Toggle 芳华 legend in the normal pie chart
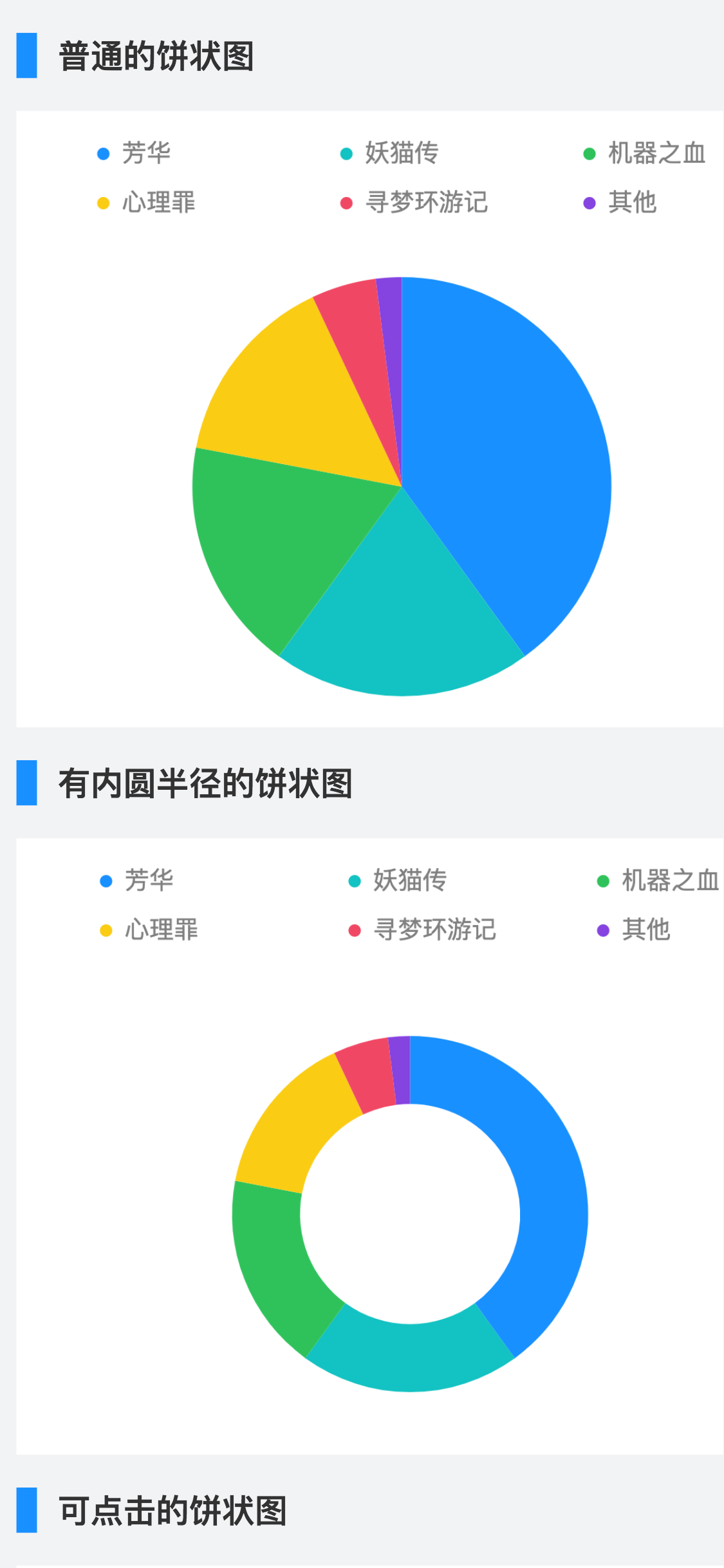The width and height of the screenshot is (724, 1568). [x=134, y=153]
